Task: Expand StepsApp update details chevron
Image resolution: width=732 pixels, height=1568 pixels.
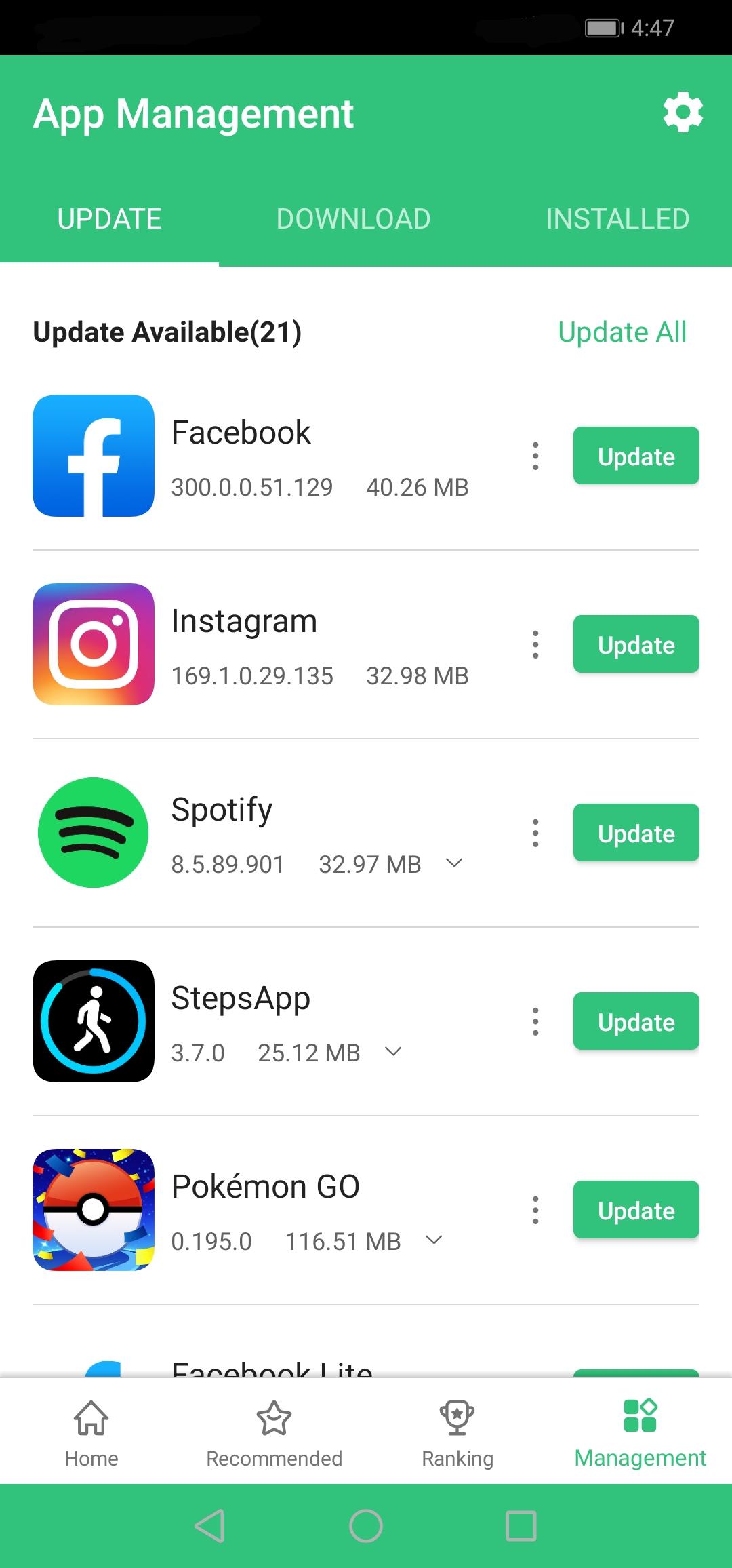Action: pos(393,1051)
